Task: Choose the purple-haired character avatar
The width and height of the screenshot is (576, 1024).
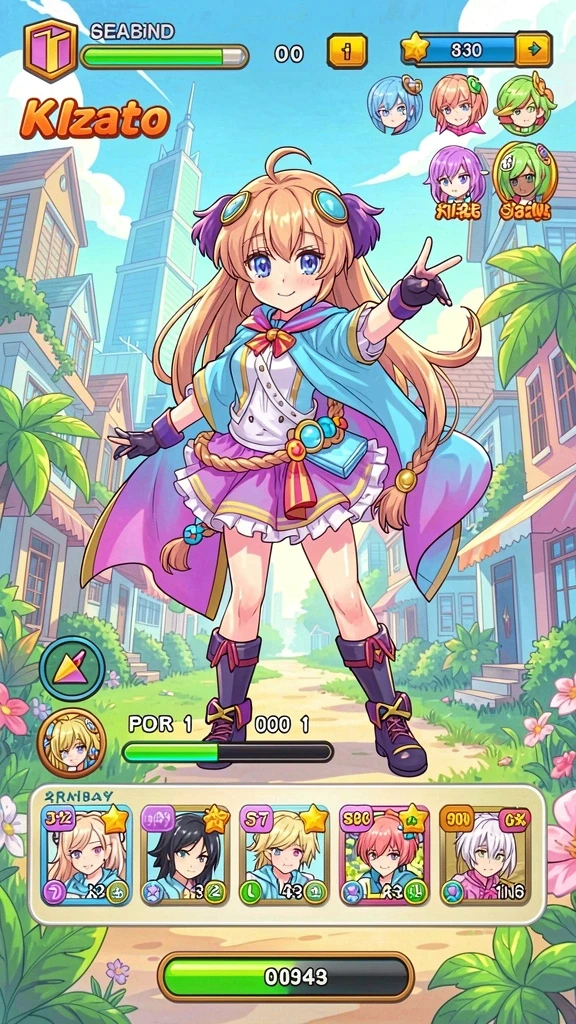Action: [456, 176]
